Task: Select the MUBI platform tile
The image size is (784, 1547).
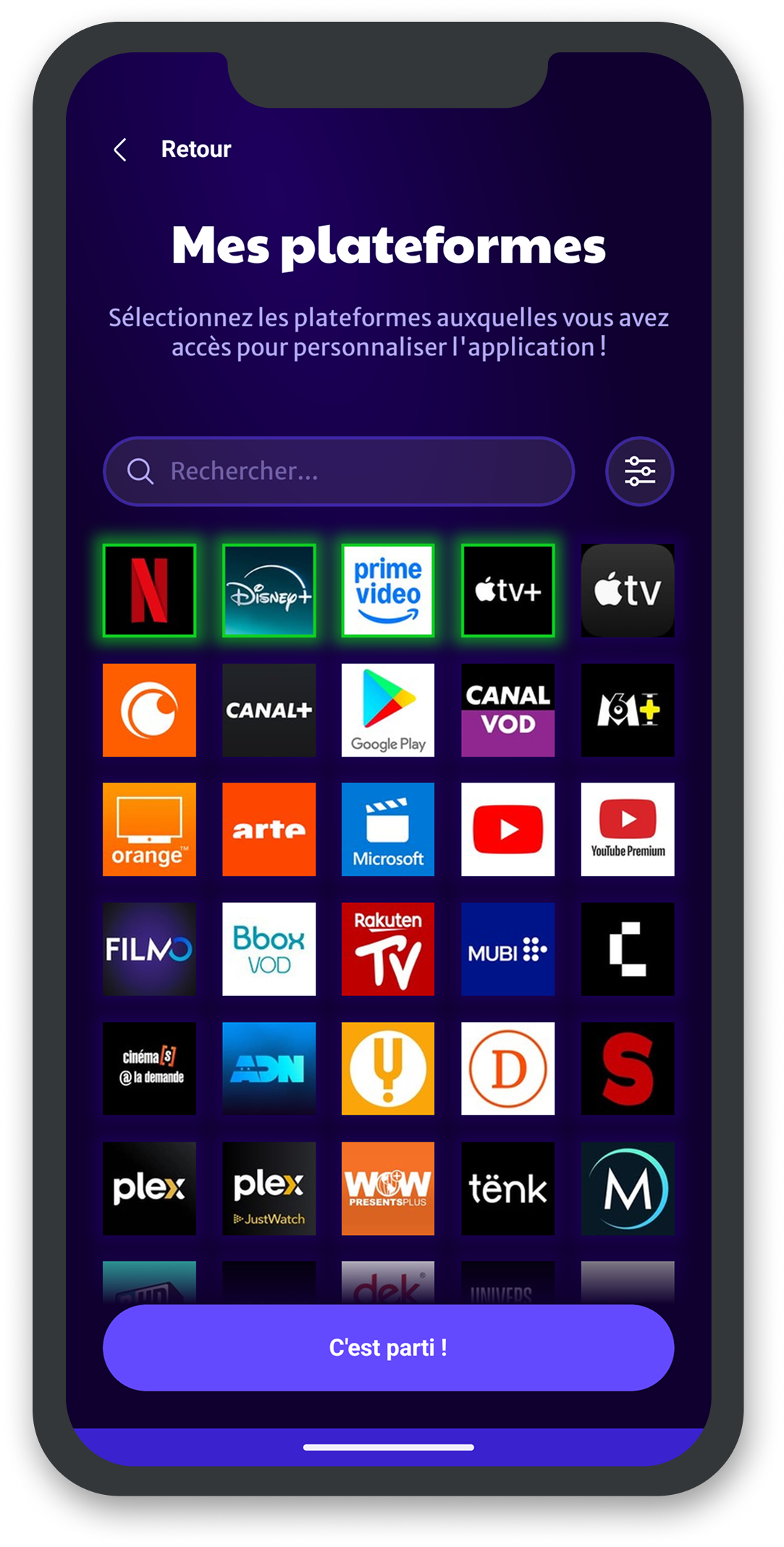Action: (507, 949)
